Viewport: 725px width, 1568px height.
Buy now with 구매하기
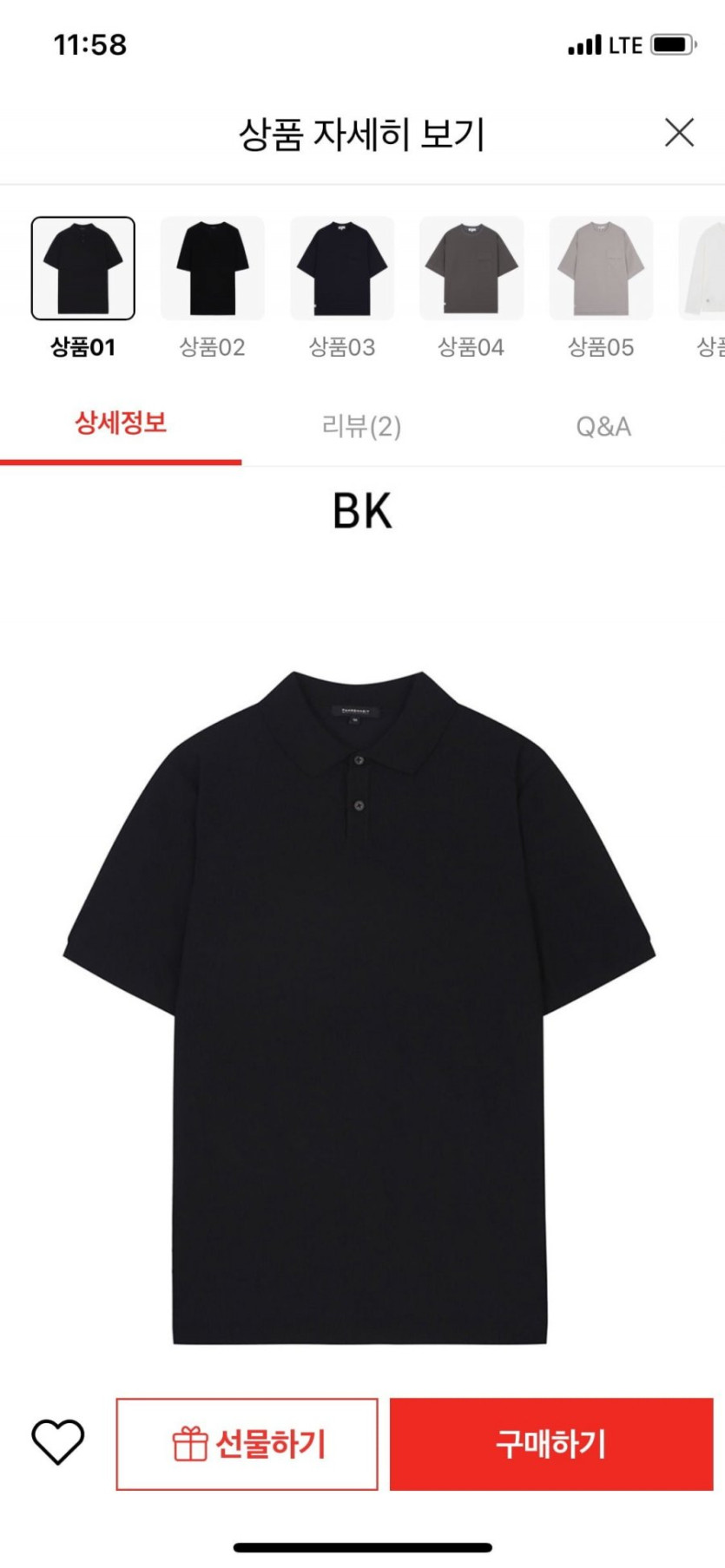[x=551, y=1444]
